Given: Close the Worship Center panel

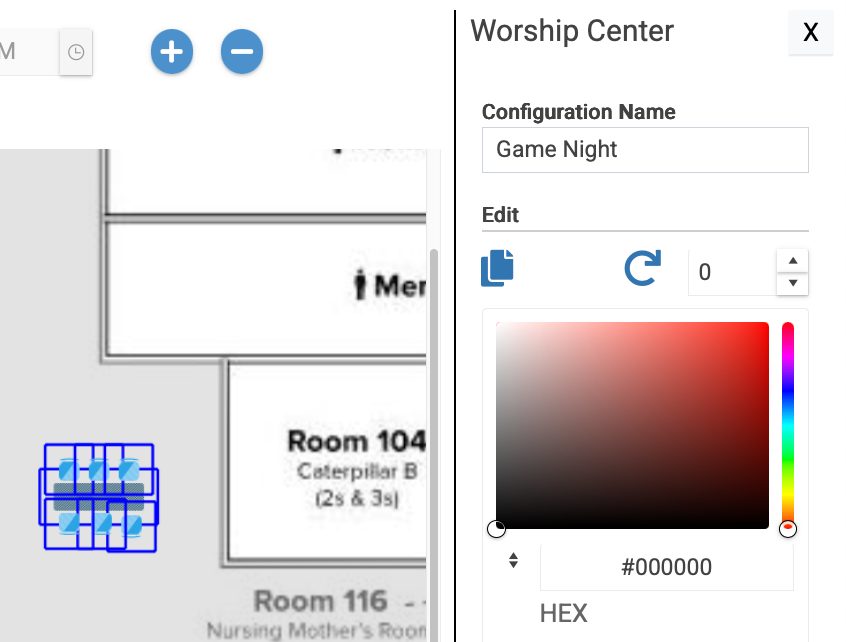Looking at the screenshot, I should click(x=810, y=33).
